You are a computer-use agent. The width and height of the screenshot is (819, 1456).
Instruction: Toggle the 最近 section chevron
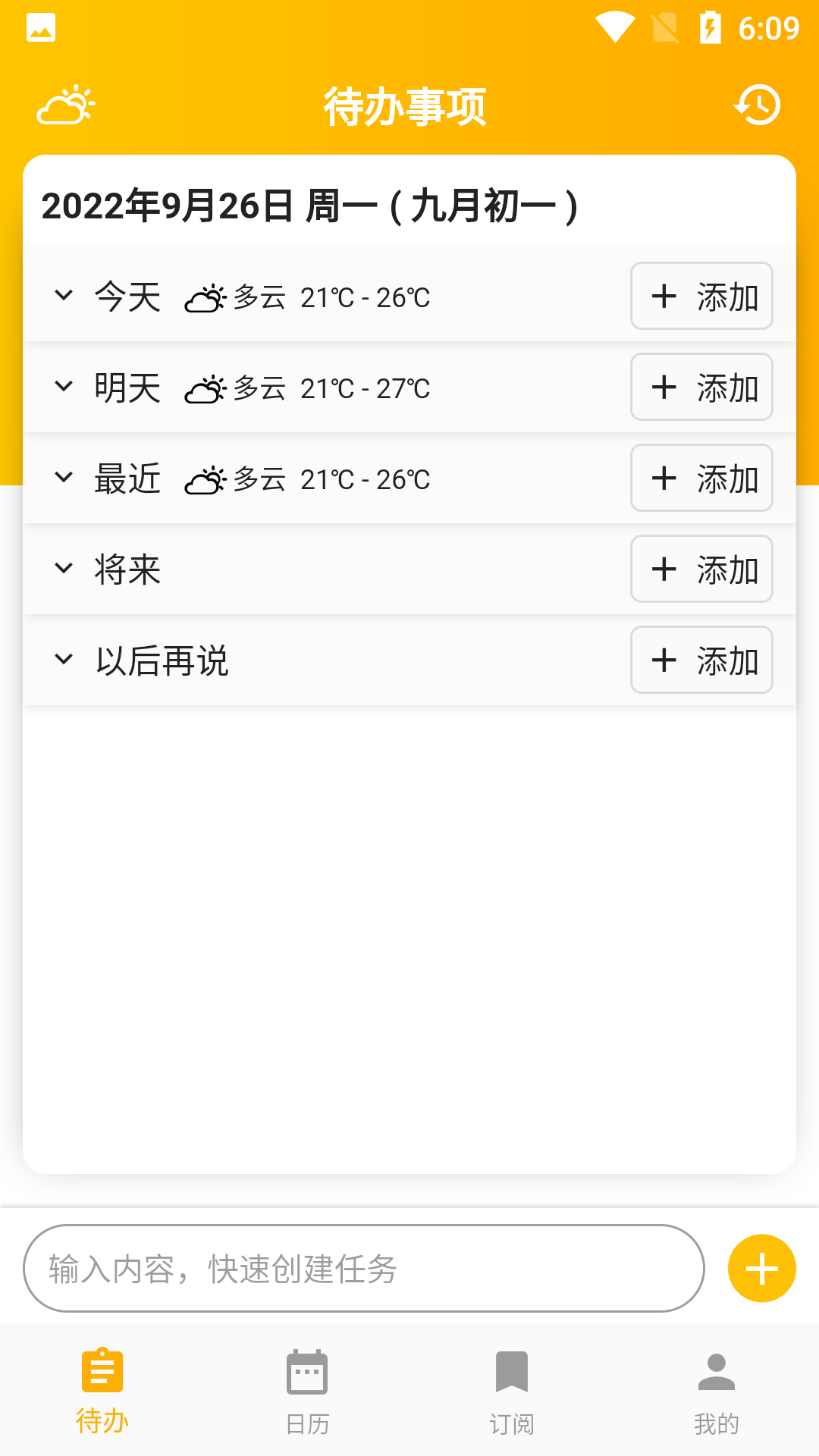click(64, 477)
